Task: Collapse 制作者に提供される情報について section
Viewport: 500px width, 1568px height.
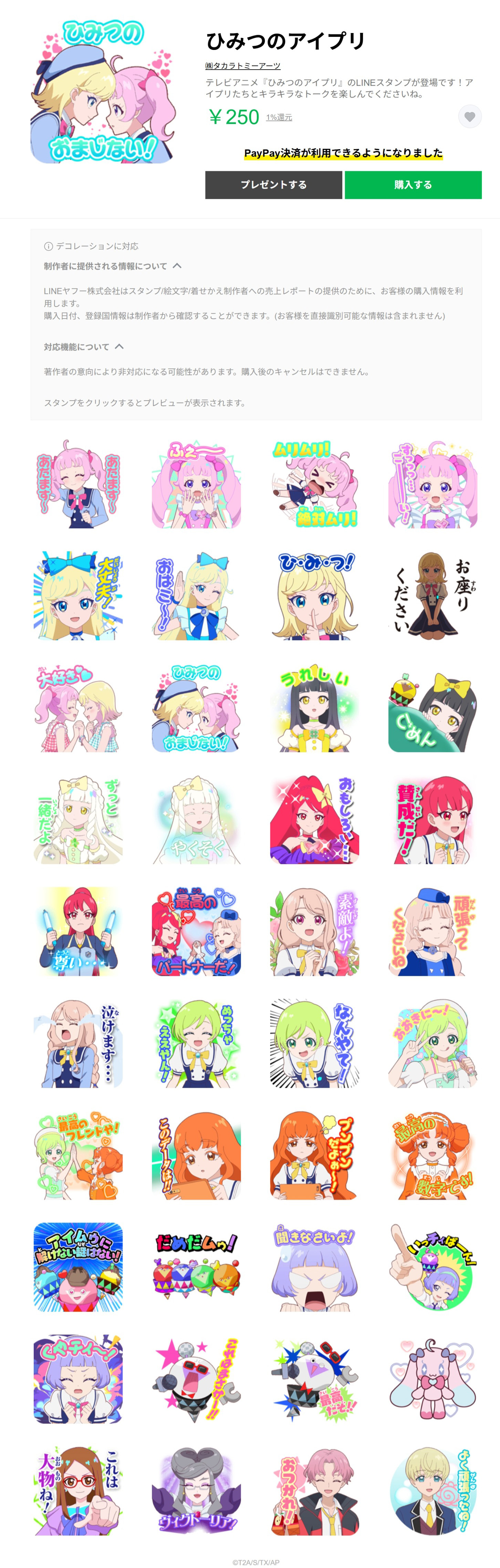Action: coord(177,266)
